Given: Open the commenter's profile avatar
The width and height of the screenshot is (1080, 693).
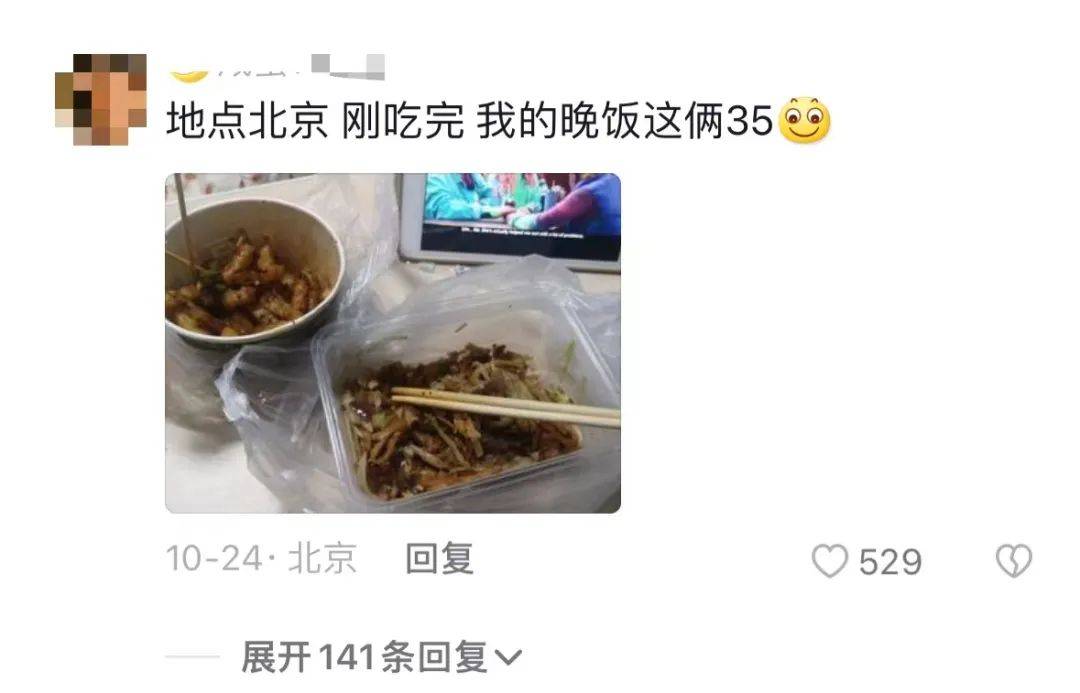Looking at the screenshot, I should coord(100,99).
